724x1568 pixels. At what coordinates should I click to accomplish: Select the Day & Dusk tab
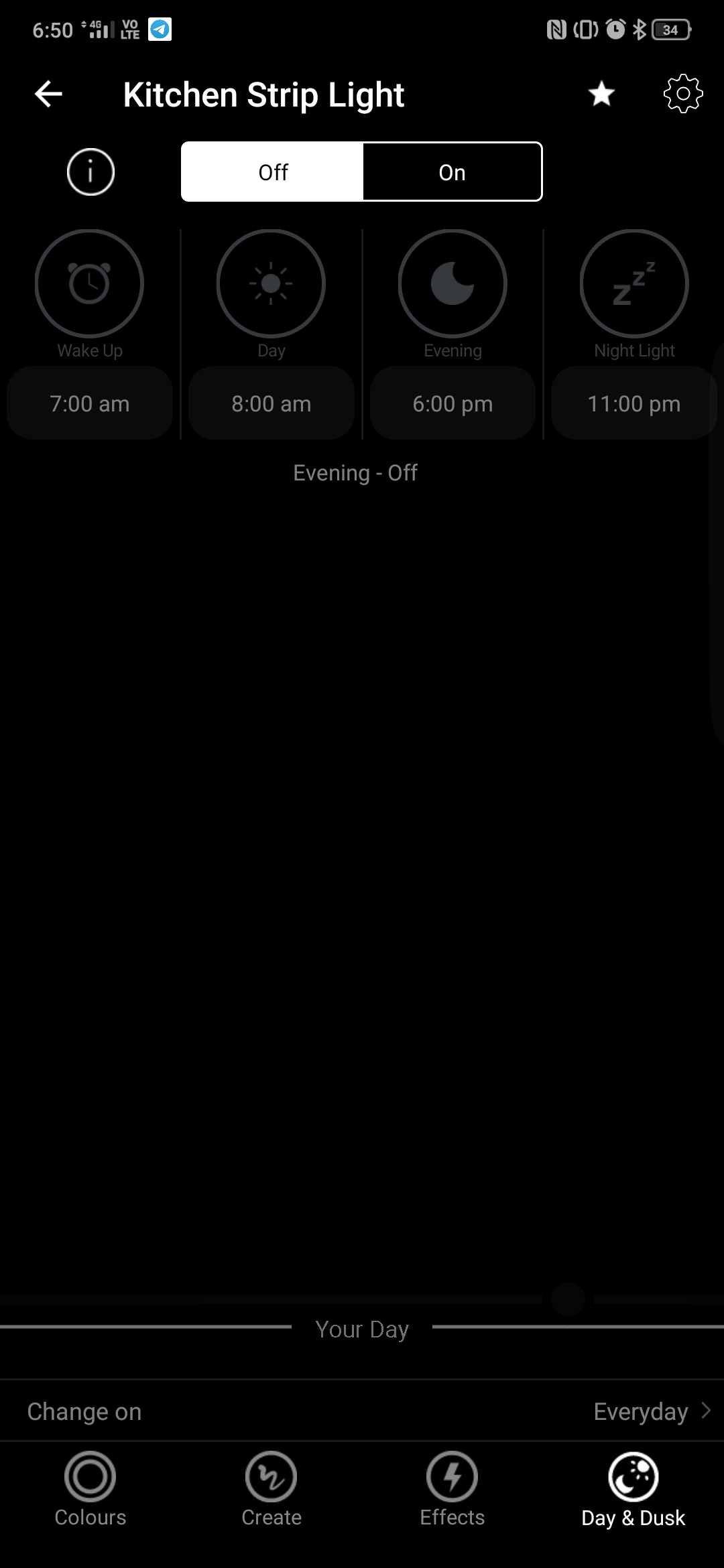[633, 1489]
